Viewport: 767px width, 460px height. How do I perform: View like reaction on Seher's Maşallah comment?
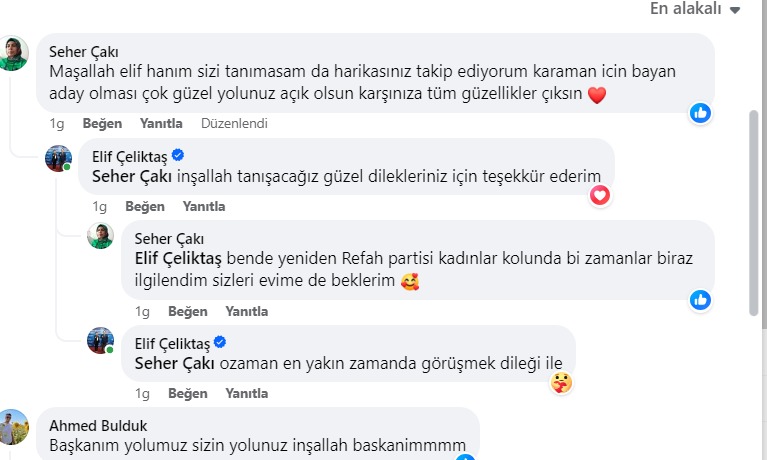click(700, 112)
